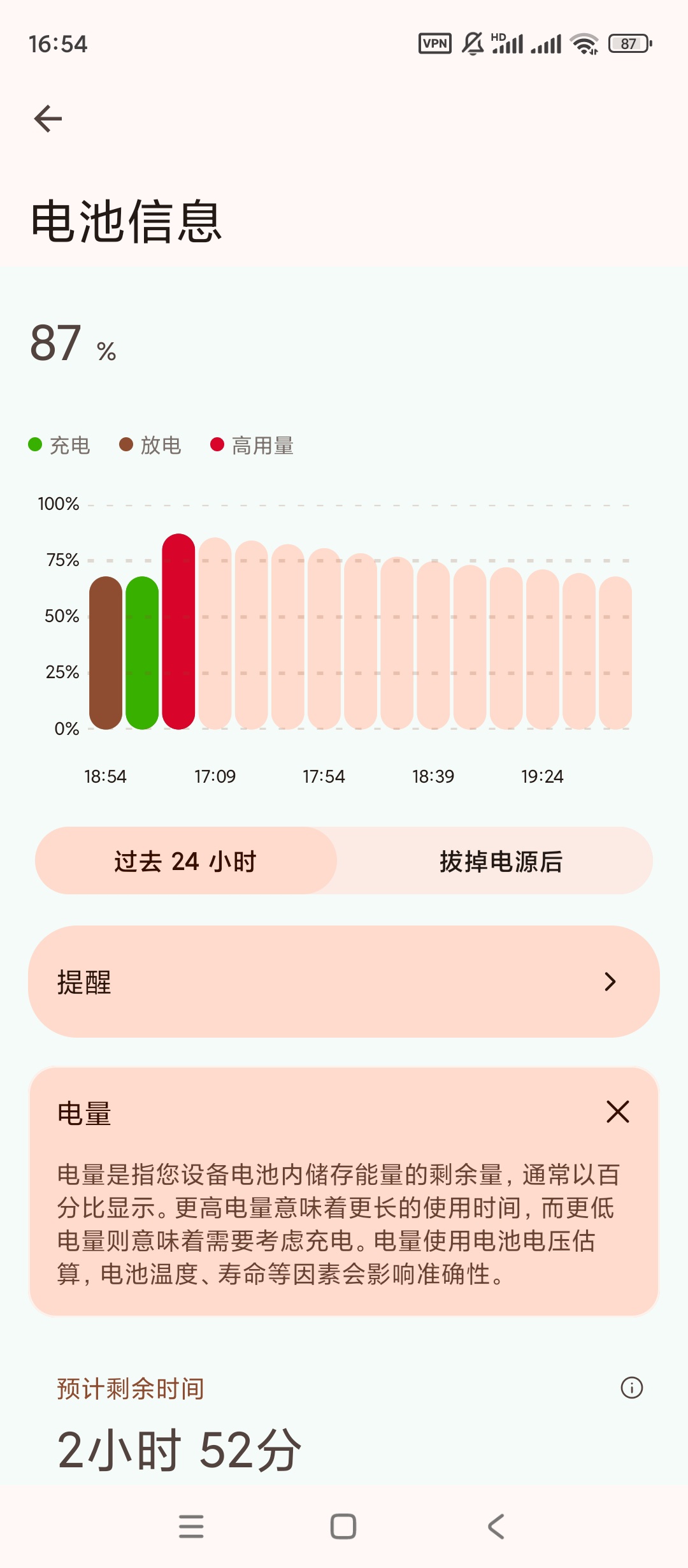
Task: Switch to the 拔掉电源后 tab
Action: click(501, 861)
